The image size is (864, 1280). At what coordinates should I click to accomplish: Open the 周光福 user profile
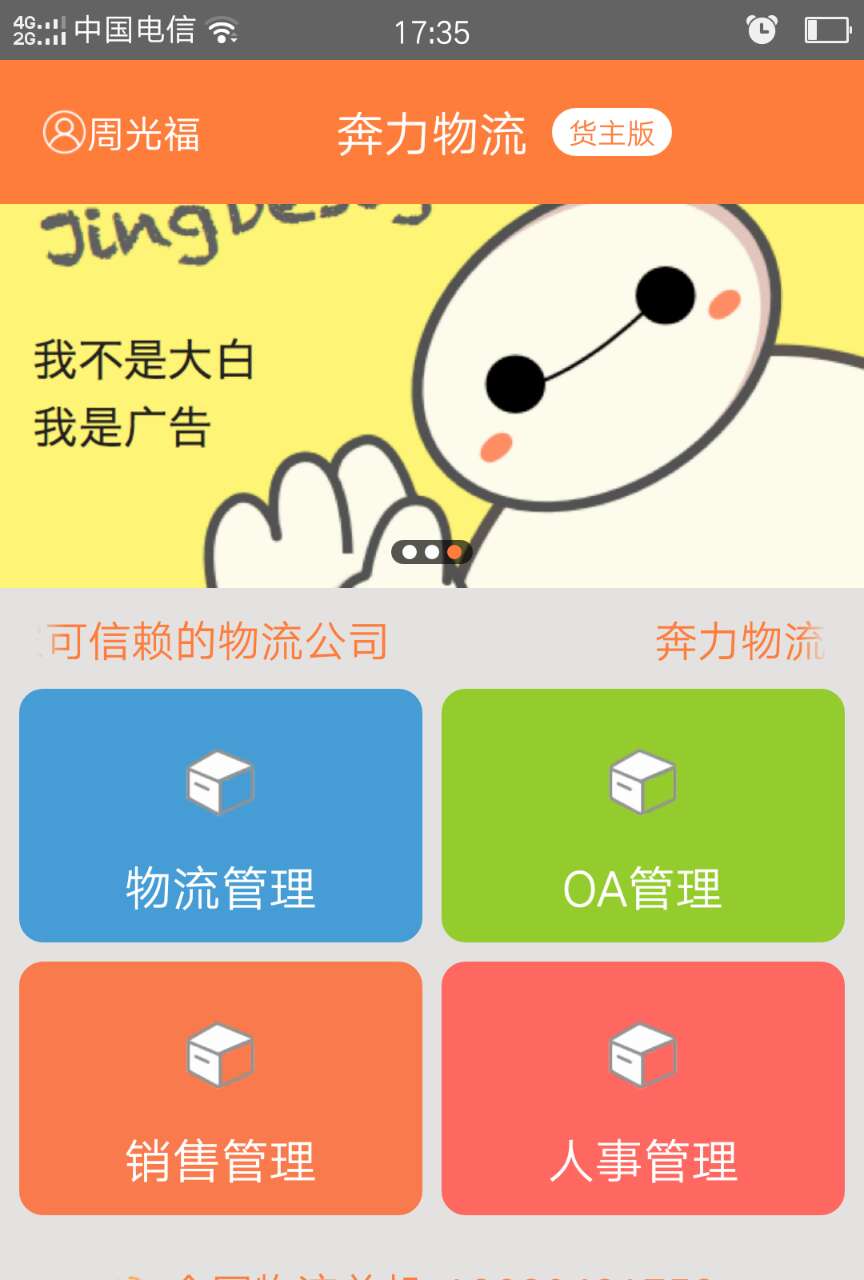point(122,133)
